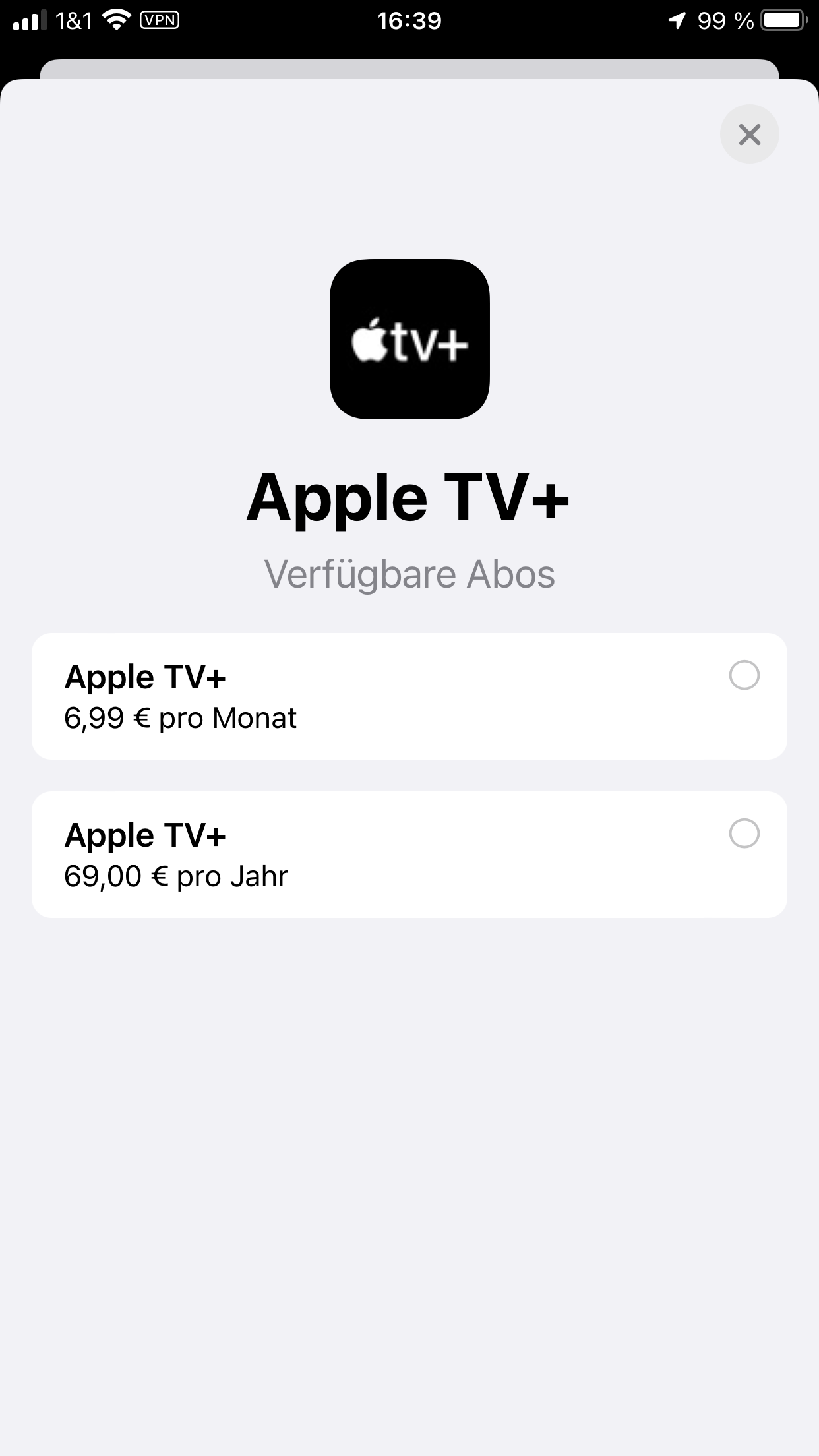
Task: Close the Apple TV+ subscription sheet
Action: pos(749,135)
